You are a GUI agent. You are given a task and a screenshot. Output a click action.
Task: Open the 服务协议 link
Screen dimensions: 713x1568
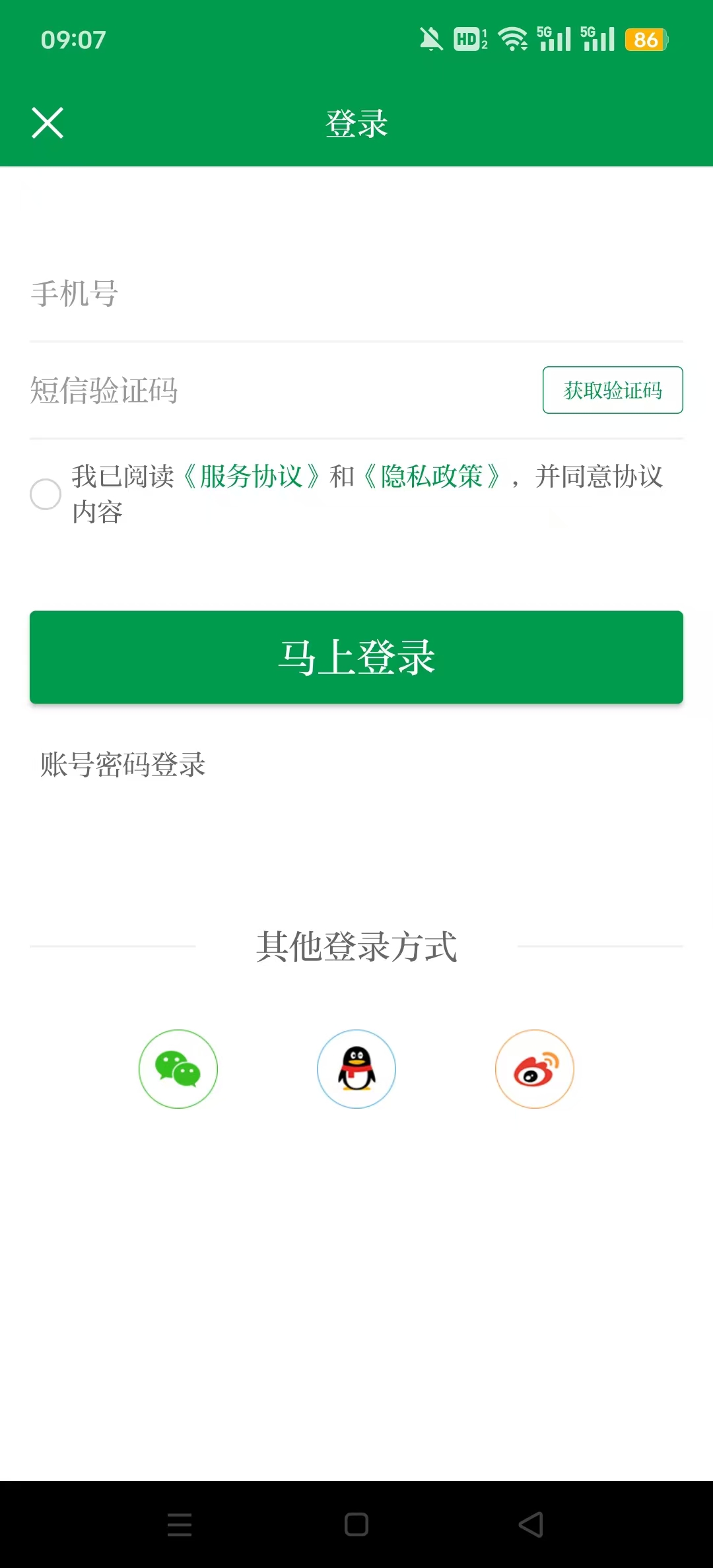(251, 476)
